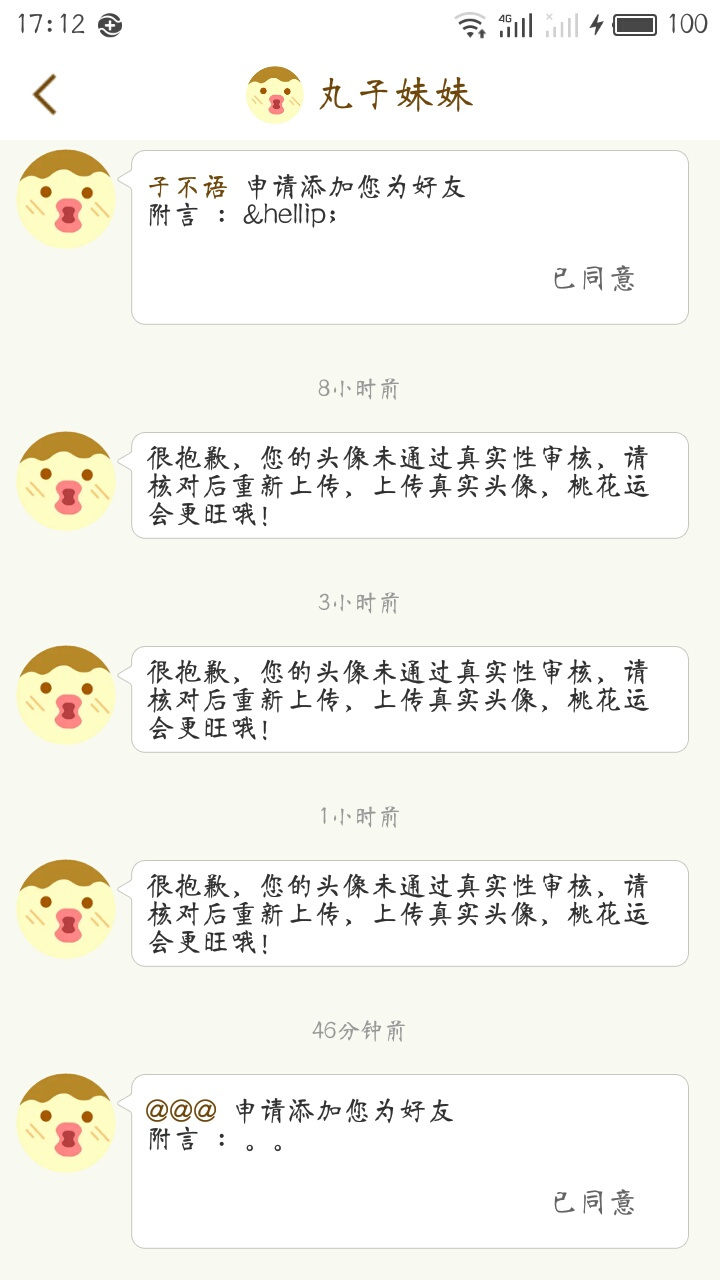The width and height of the screenshot is (720, 1280).
Task: Tap 丸子妹妹's avatar beside the 子不语 request
Action: (66, 199)
